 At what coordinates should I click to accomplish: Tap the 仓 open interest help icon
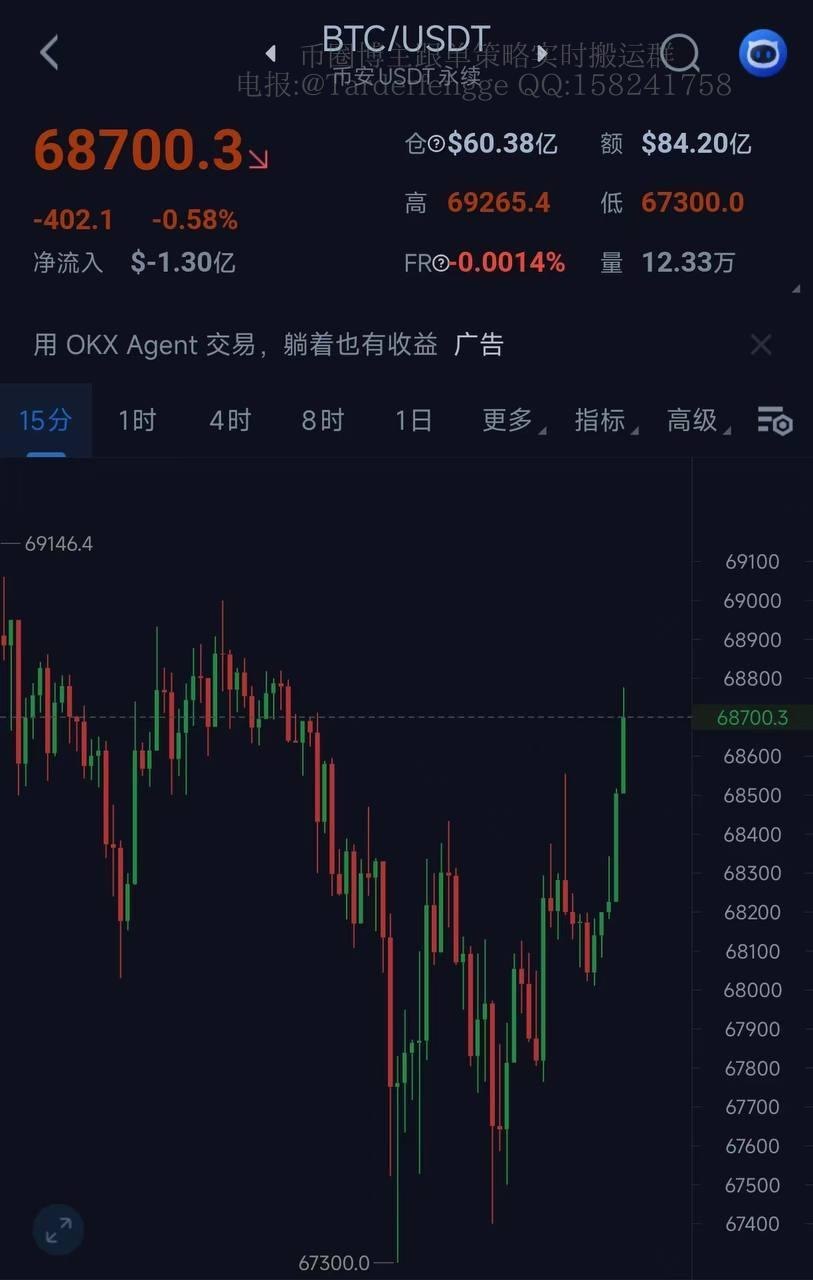(436, 145)
